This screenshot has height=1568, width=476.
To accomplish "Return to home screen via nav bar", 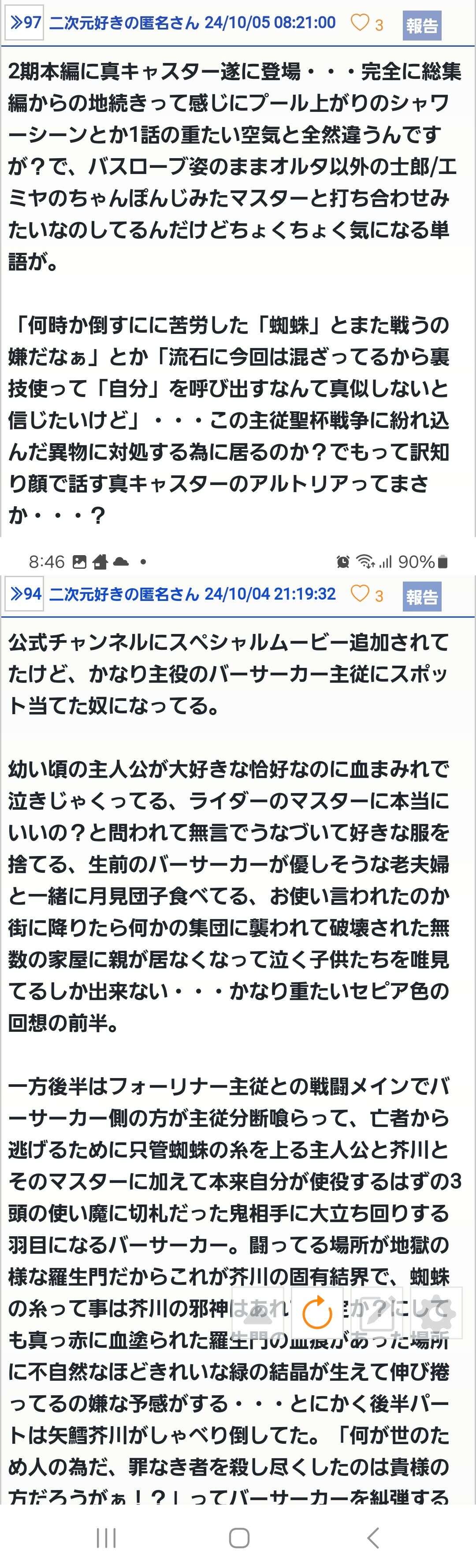I will pos(238,1538).
